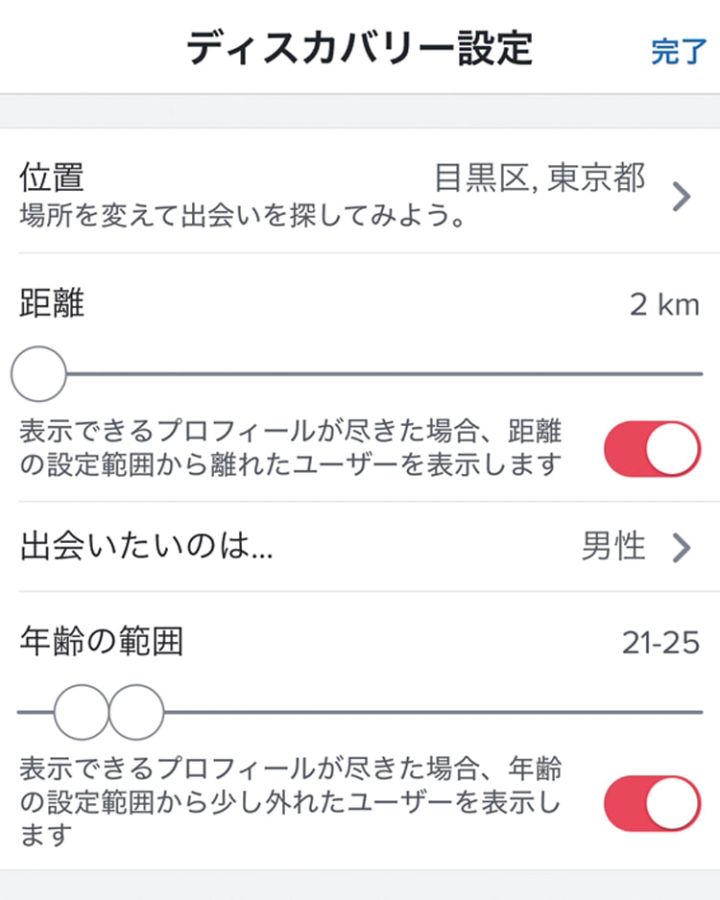Turn off showing users outside the age range
This screenshot has width=720, height=900.
pos(652,803)
